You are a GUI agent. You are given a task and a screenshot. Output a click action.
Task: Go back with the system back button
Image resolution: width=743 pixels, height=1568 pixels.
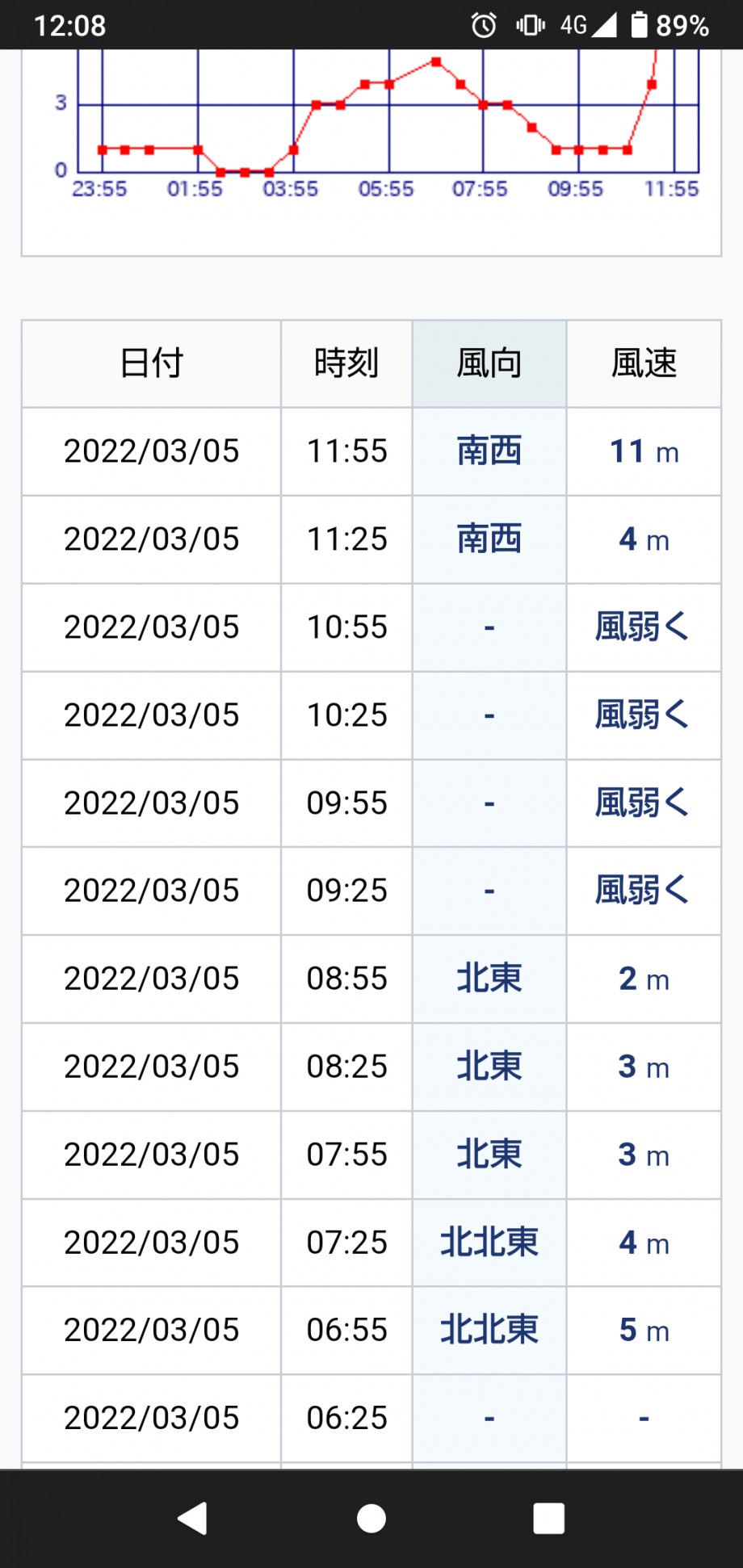(193, 1519)
